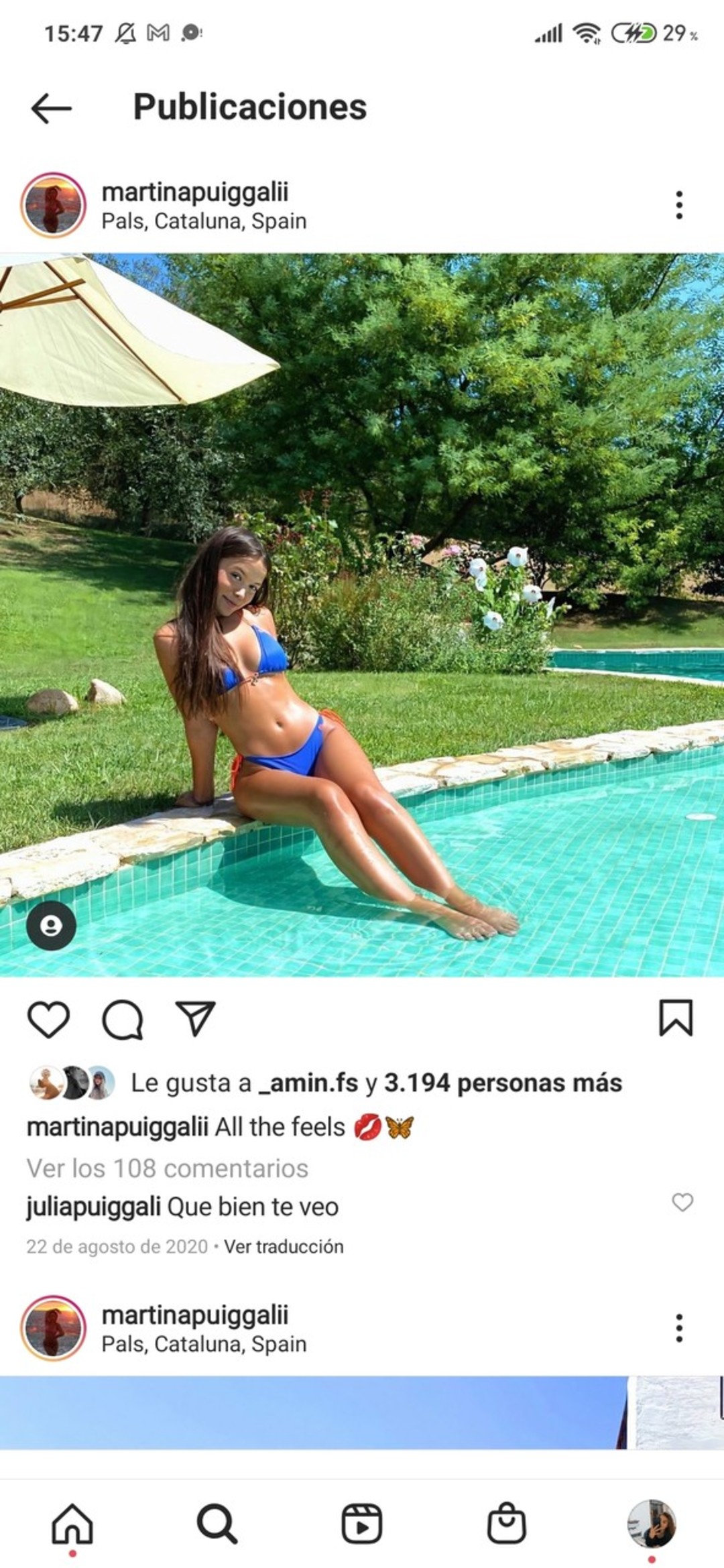The image size is (724, 1568).
Task: Open the _amin.fs profile from the likes line
Action: pos(308,1083)
